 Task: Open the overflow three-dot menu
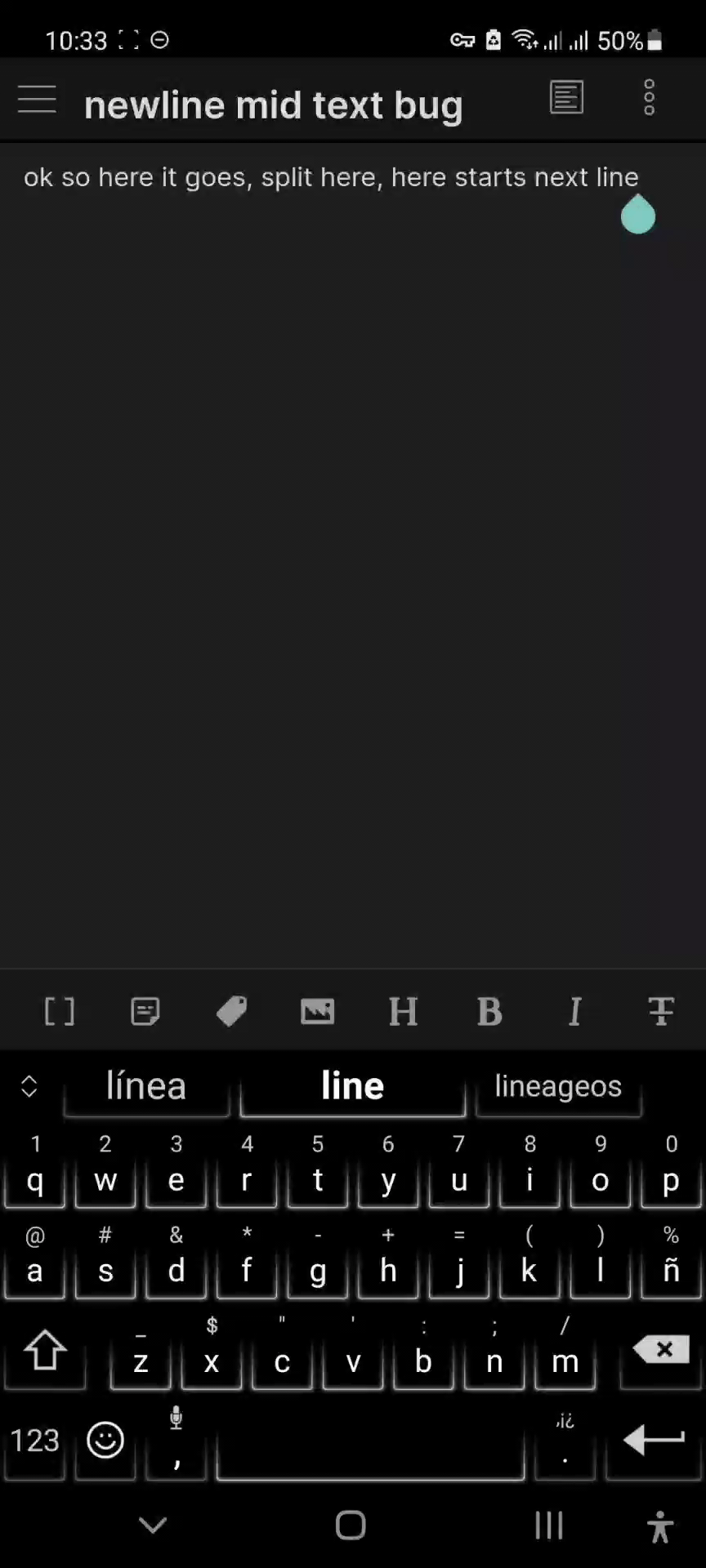[649, 98]
